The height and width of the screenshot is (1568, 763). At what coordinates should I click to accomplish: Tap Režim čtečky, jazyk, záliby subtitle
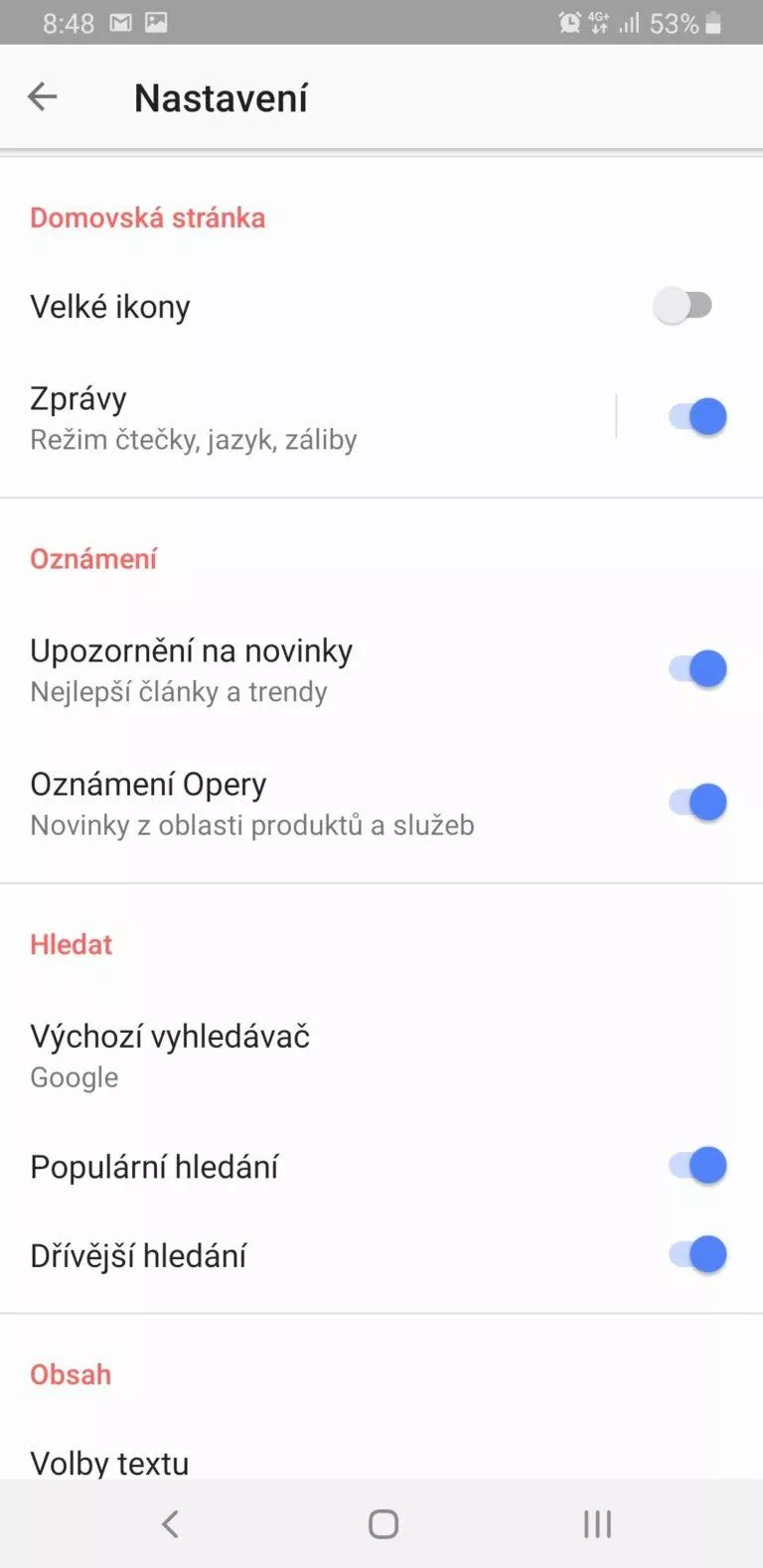[x=193, y=439]
